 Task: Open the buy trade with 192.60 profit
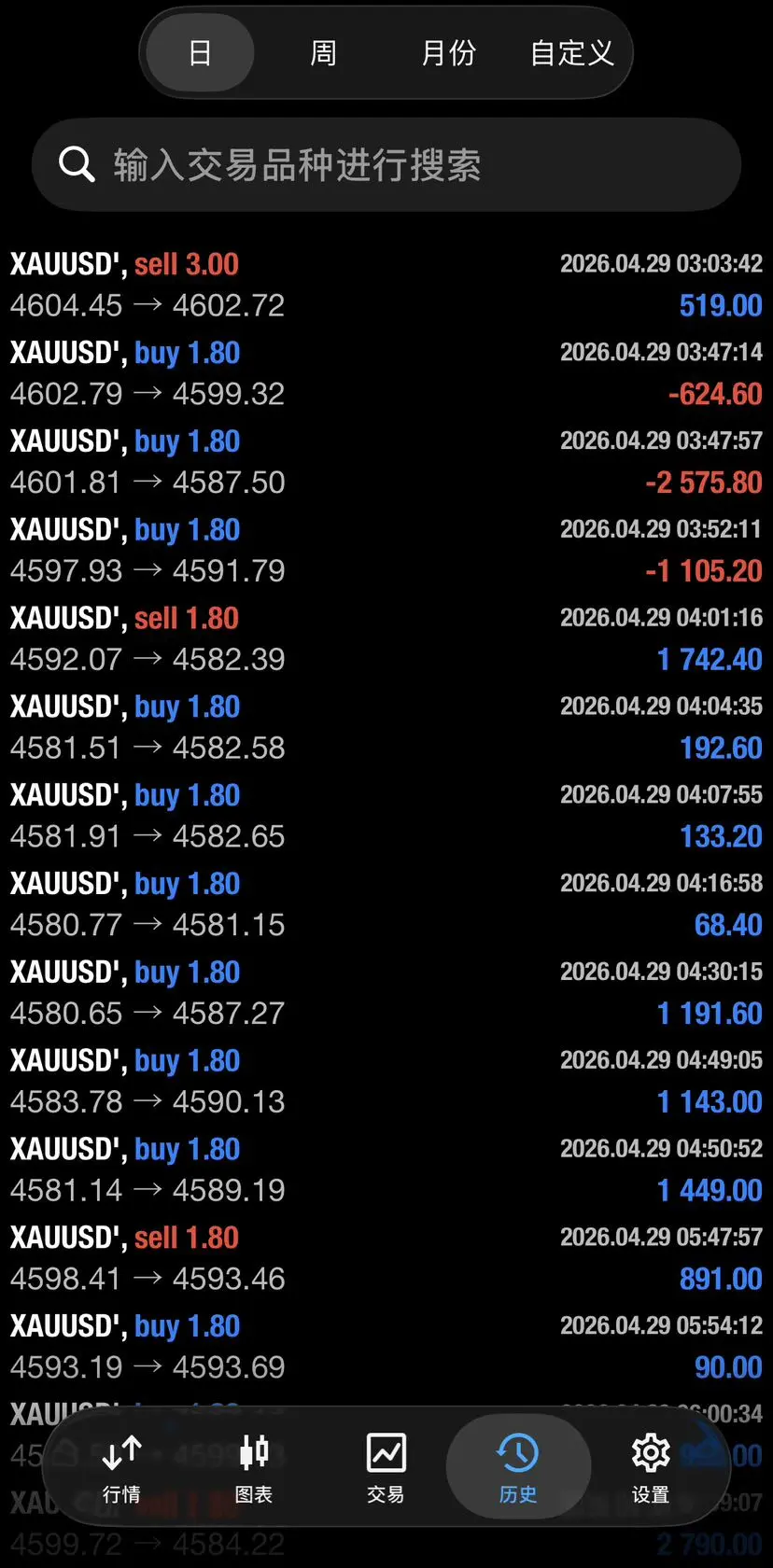386,728
